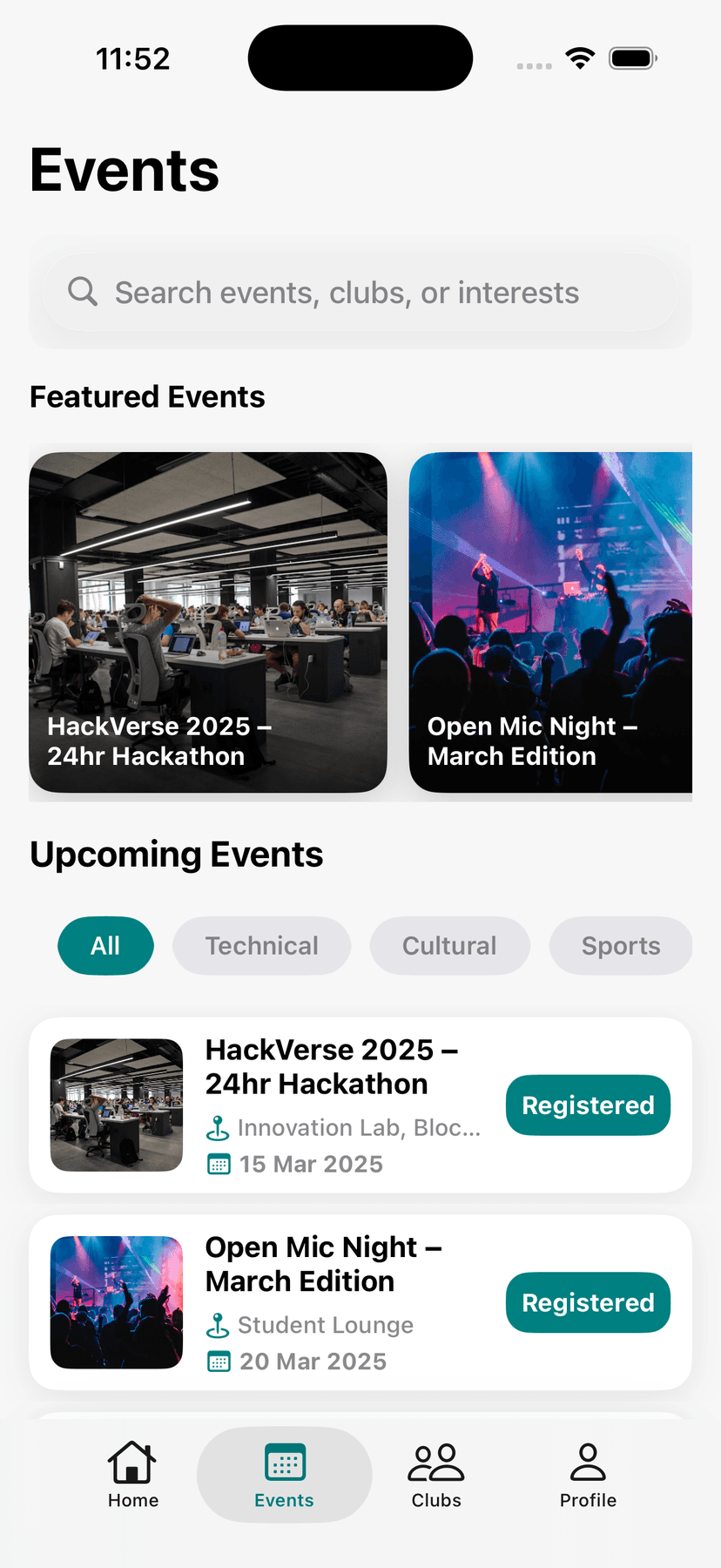The height and width of the screenshot is (1568, 721).
Task: Tap the Registered button for Open Mic Night
Action: (588, 1301)
